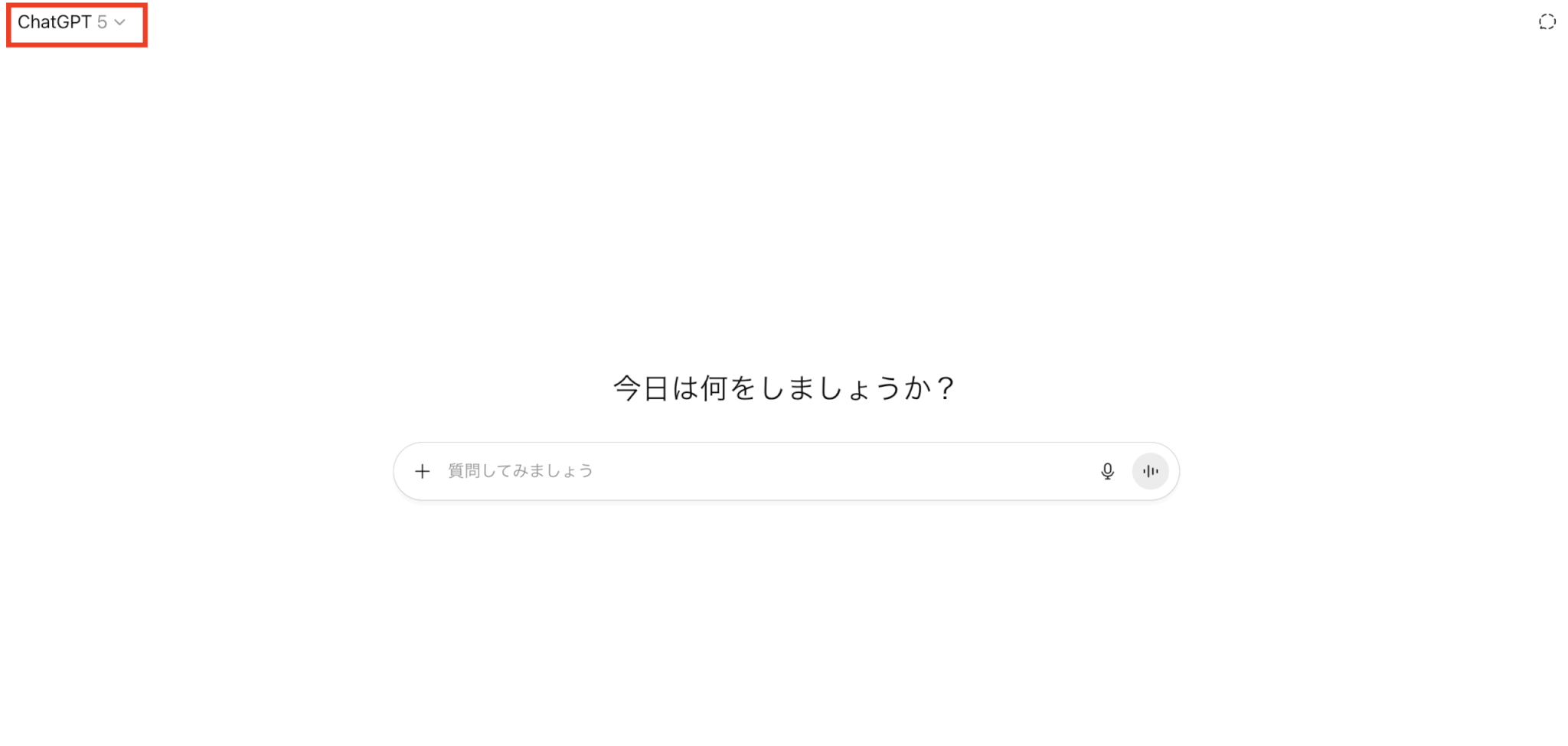The width and height of the screenshot is (1568, 746).
Task: Tap the plus attach button
Action: coord(422,471)
